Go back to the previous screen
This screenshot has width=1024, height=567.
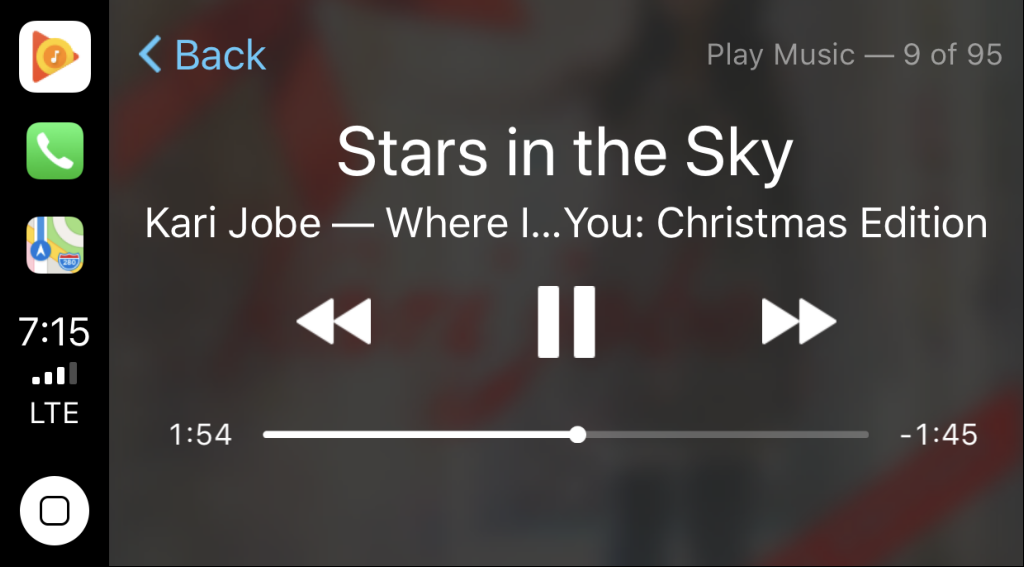[203, 54]
